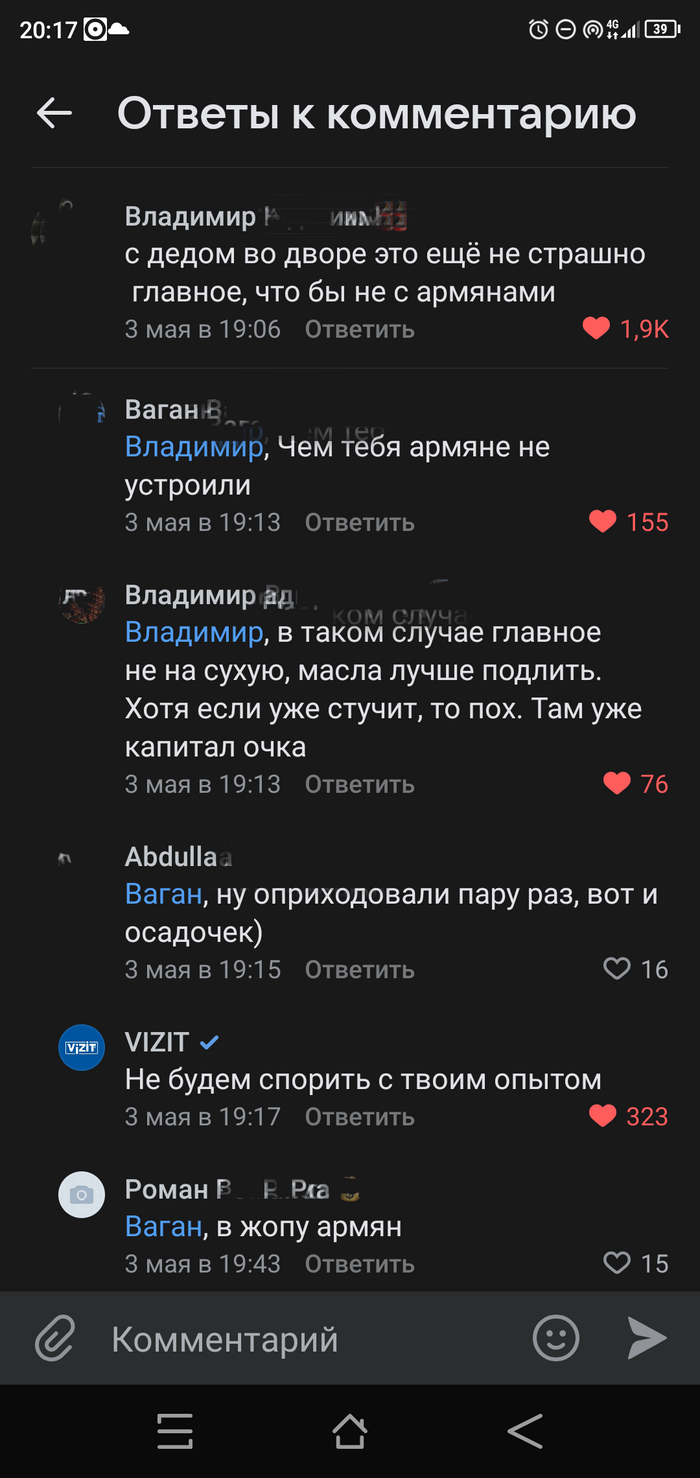The width and height of the screenshot is (700, 1478).
Task: Open the attachment paperclip
Action: click(55, 1338)
